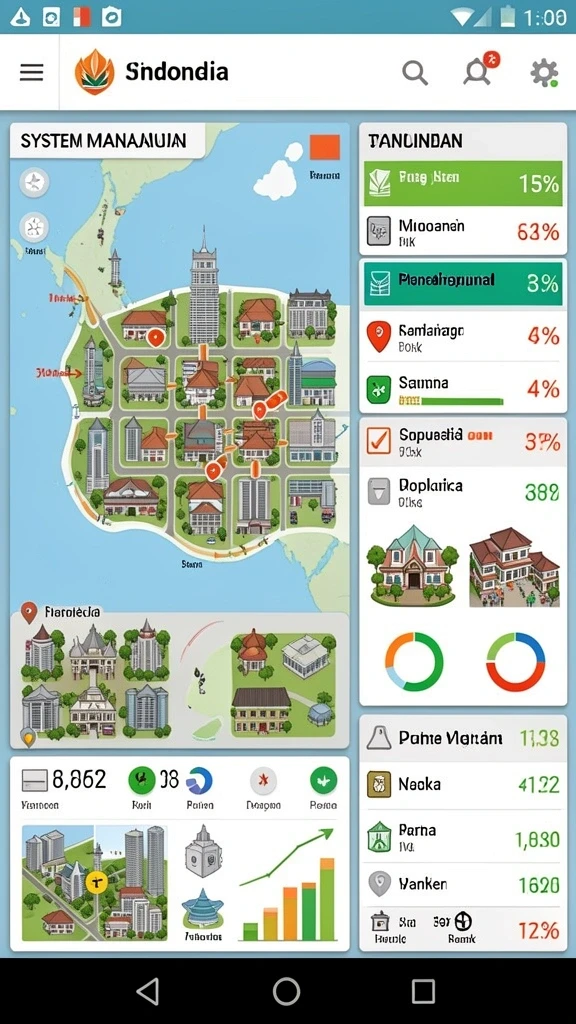
Task: Open the notifications bell with red badge
Action: (x=480, y=70)
